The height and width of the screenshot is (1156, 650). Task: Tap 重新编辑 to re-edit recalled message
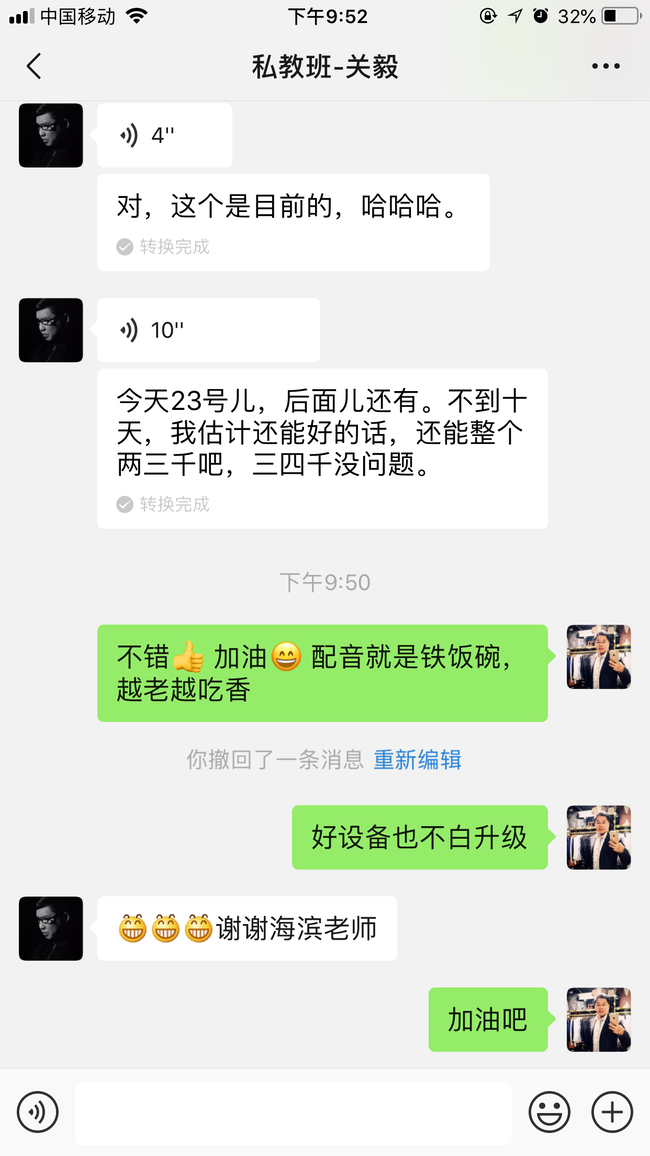[x=417, y=759]
